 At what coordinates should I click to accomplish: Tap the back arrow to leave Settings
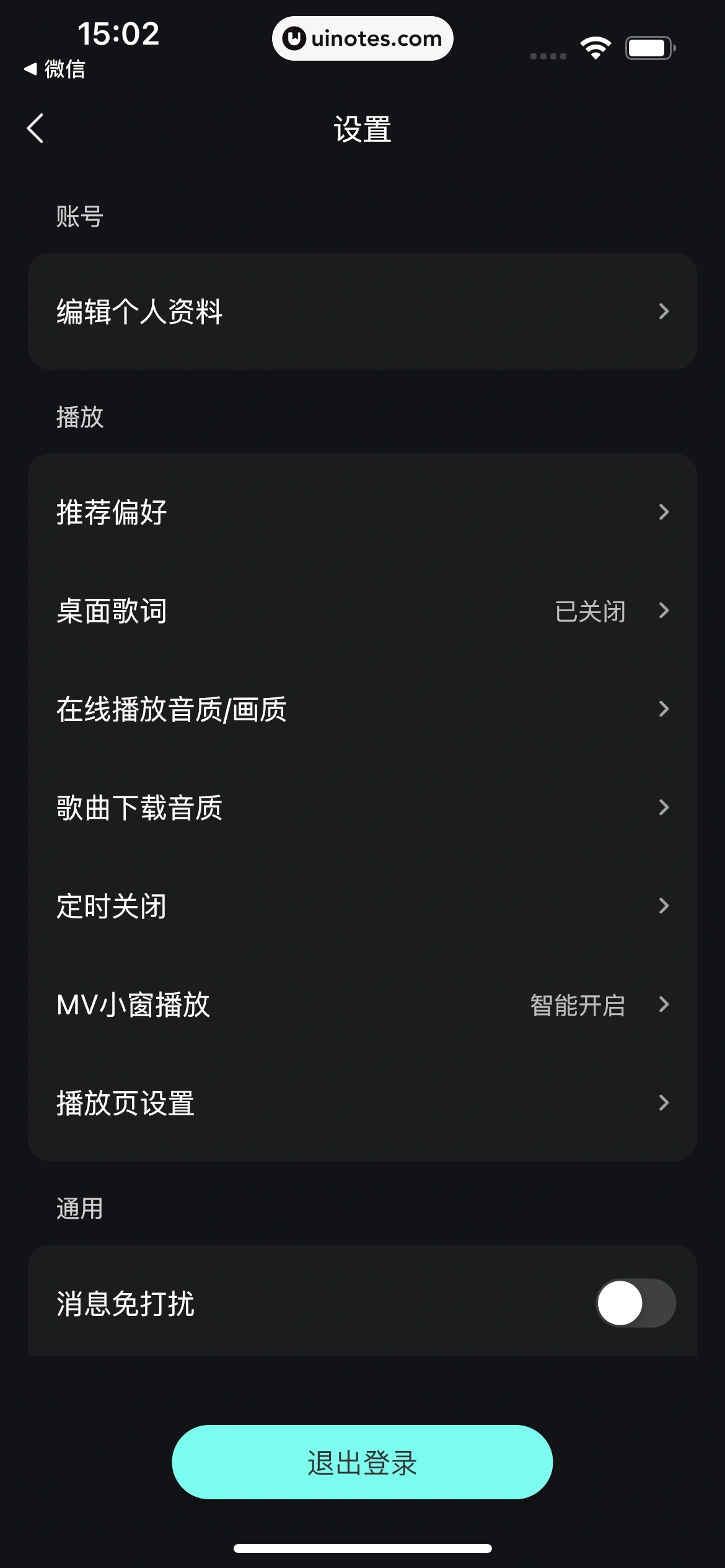(34, 129)
